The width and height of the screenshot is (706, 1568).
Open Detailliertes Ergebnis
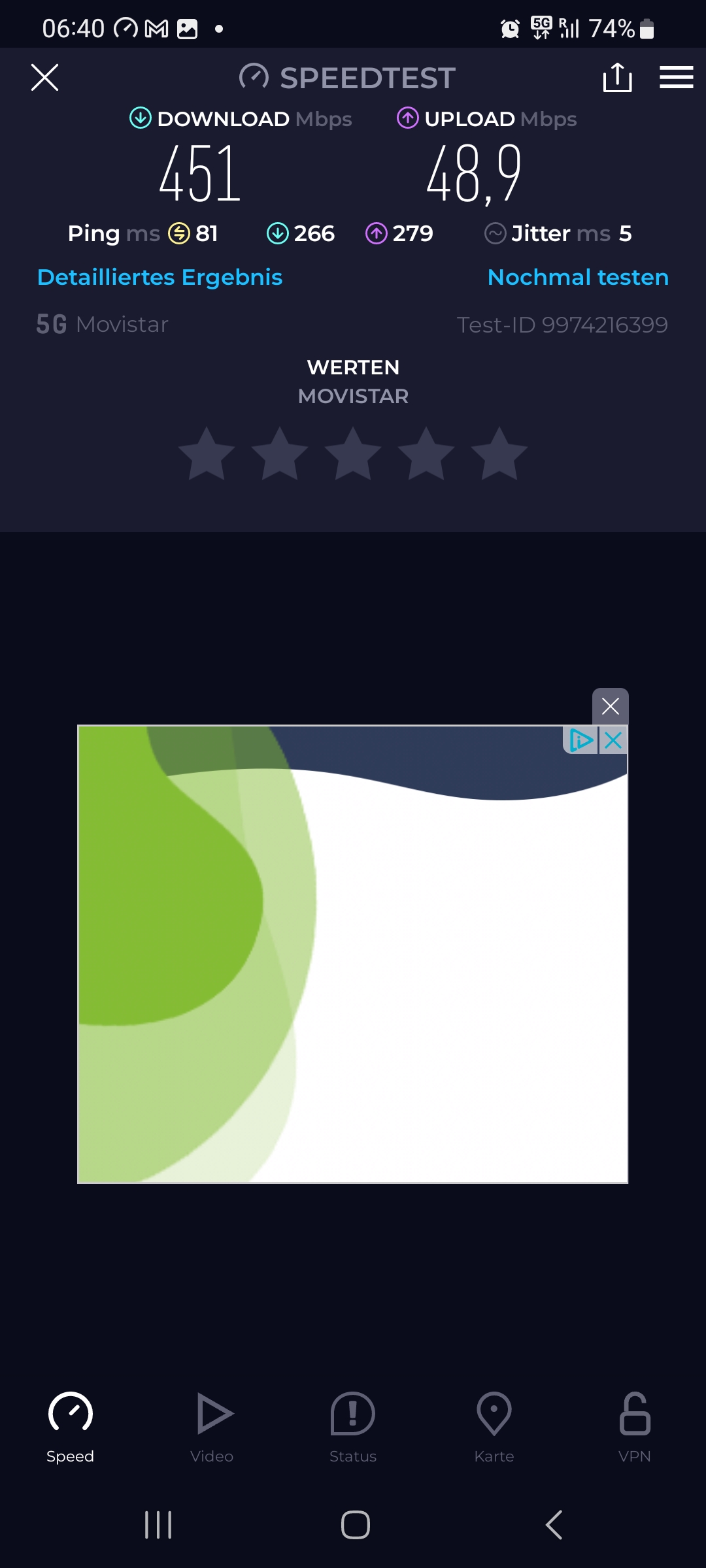(160, 277)
